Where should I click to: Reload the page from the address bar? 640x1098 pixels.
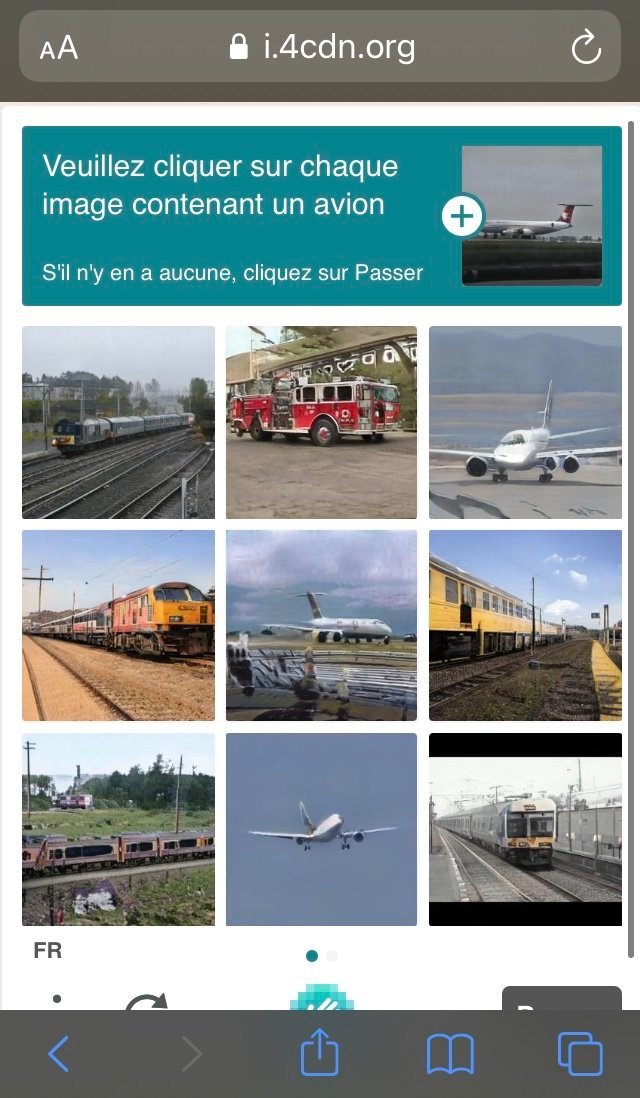[x=586, y=47]
